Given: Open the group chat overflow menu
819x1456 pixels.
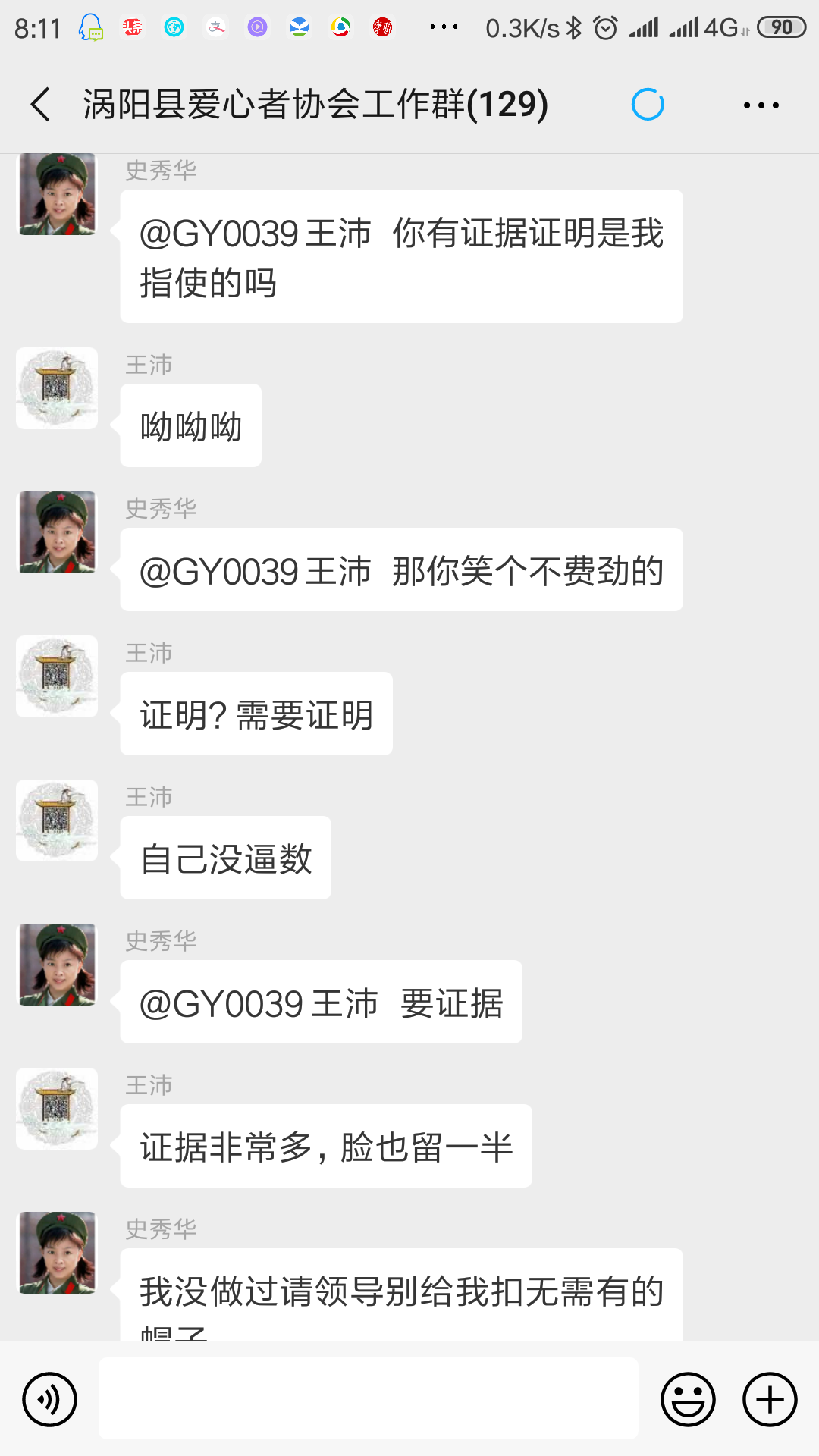Looking at the screenshot, I should 761,105.
